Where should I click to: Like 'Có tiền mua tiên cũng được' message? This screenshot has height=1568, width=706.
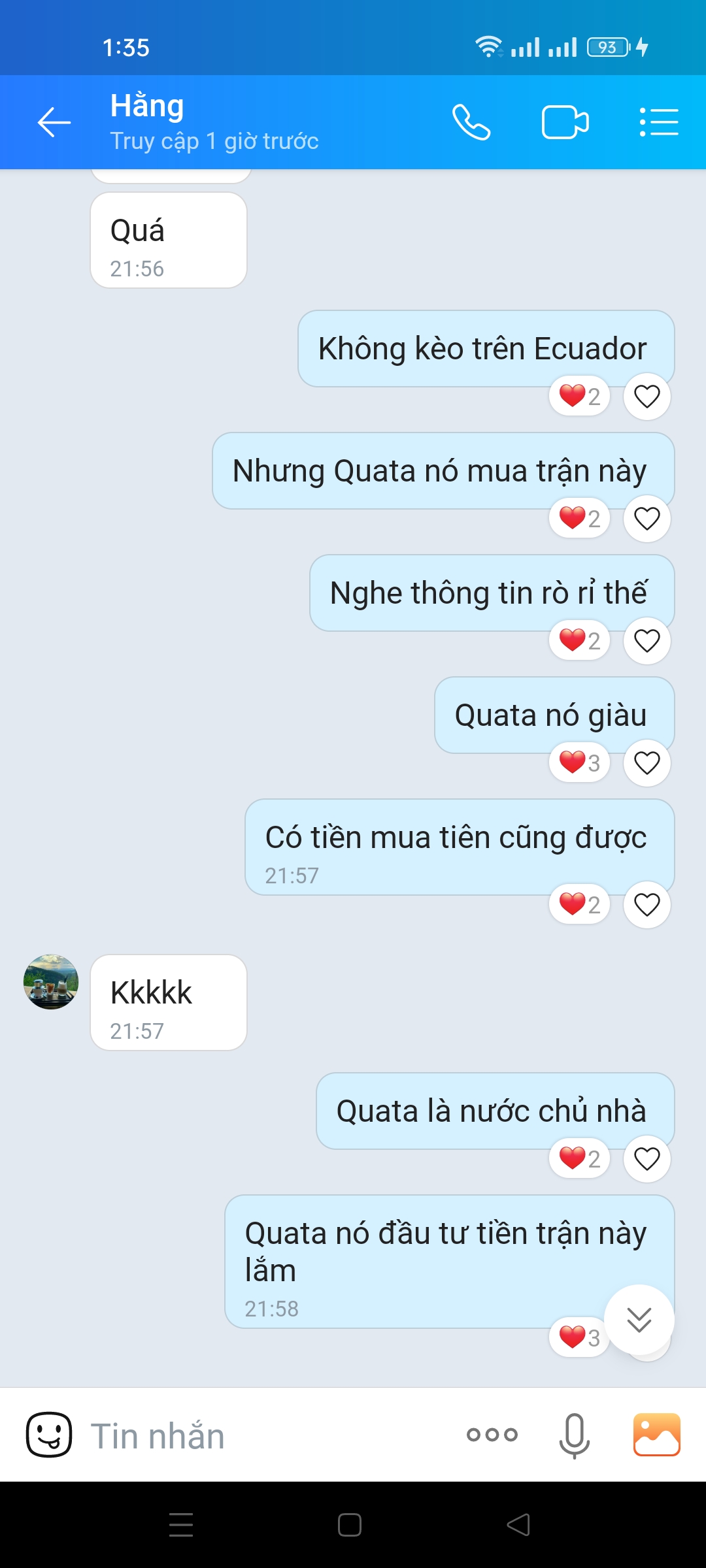pos(647,905)
